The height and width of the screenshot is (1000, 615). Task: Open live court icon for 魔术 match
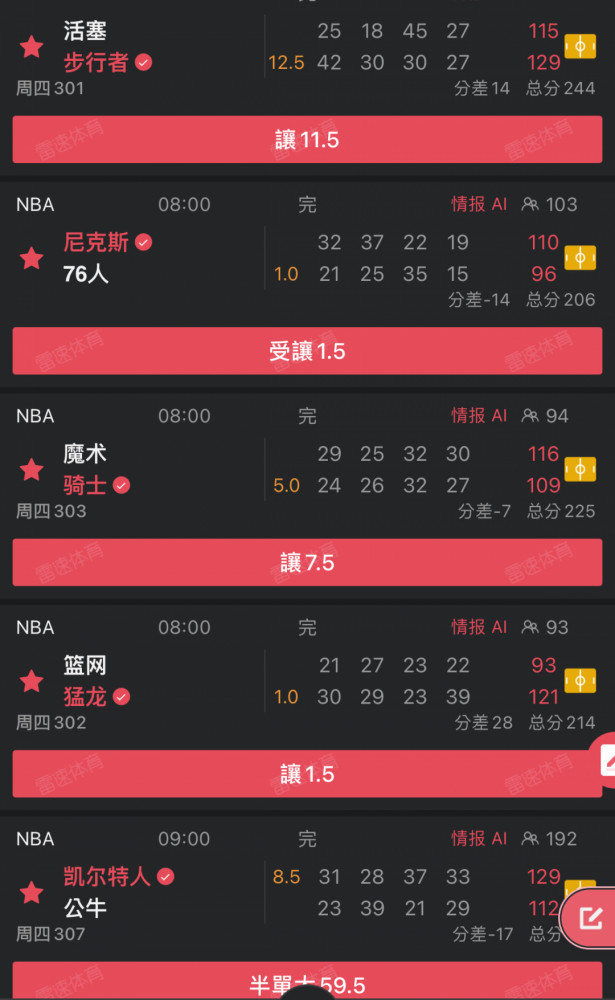click(580, 469)
